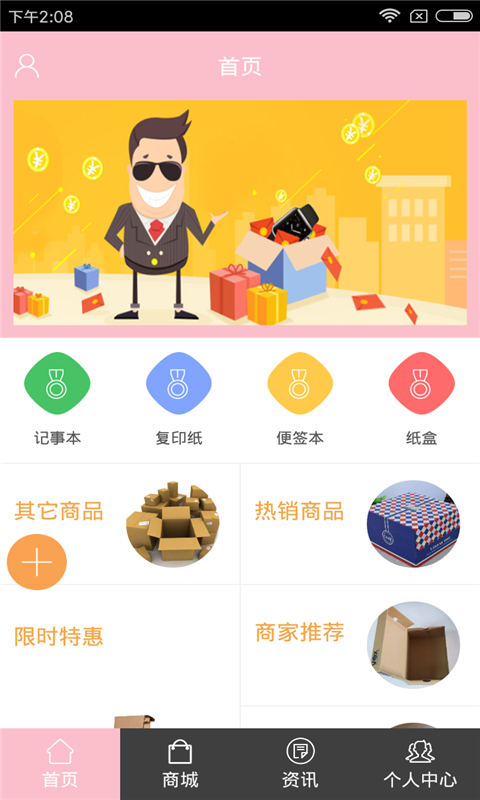The height and width of the screenshot is (800, 480).
Task: Open the 其它商品 section
Action: click(x=120, y=524)
